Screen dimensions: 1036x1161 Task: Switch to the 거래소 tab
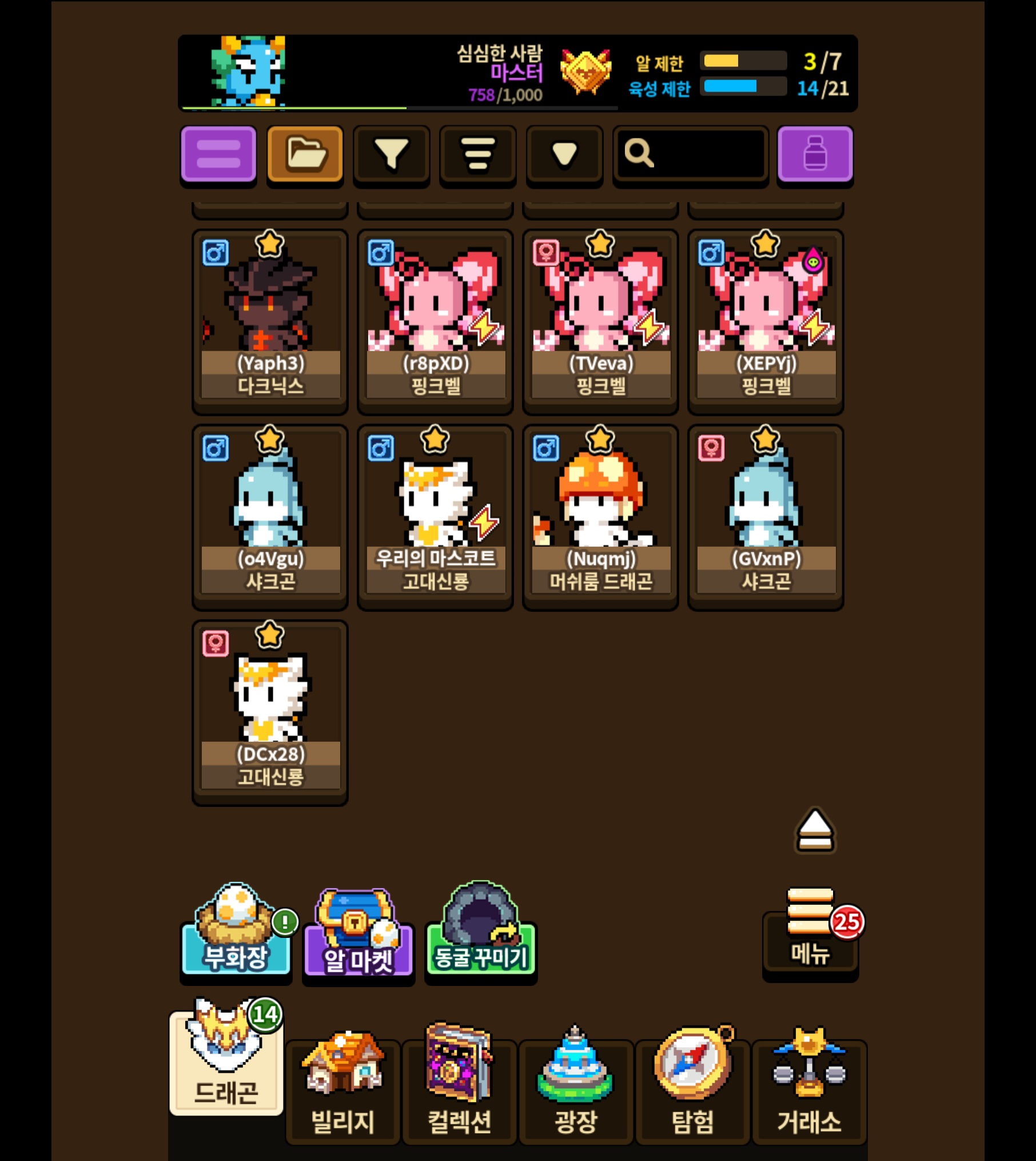809,1090
